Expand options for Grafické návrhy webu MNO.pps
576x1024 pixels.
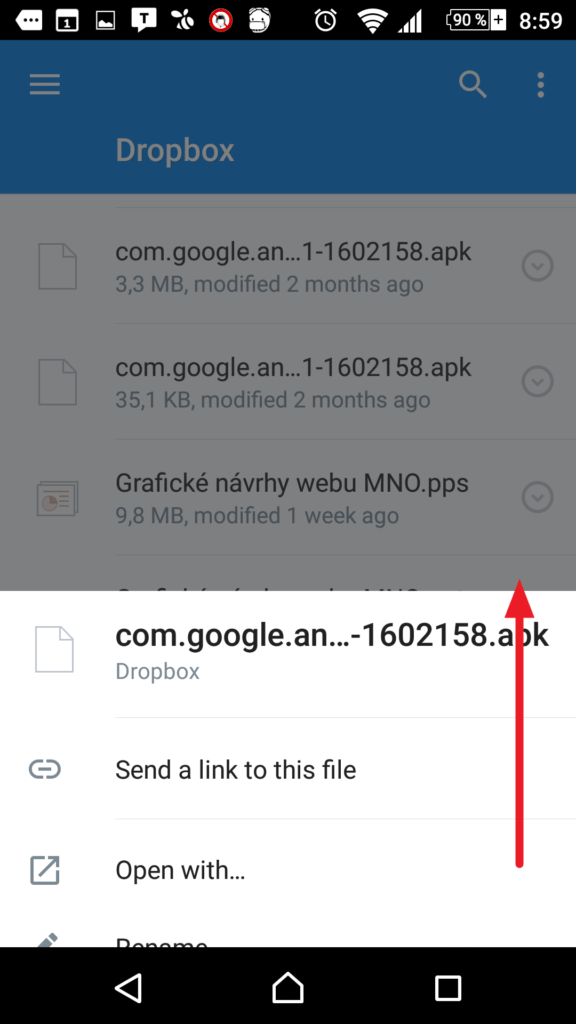(537, 497)
